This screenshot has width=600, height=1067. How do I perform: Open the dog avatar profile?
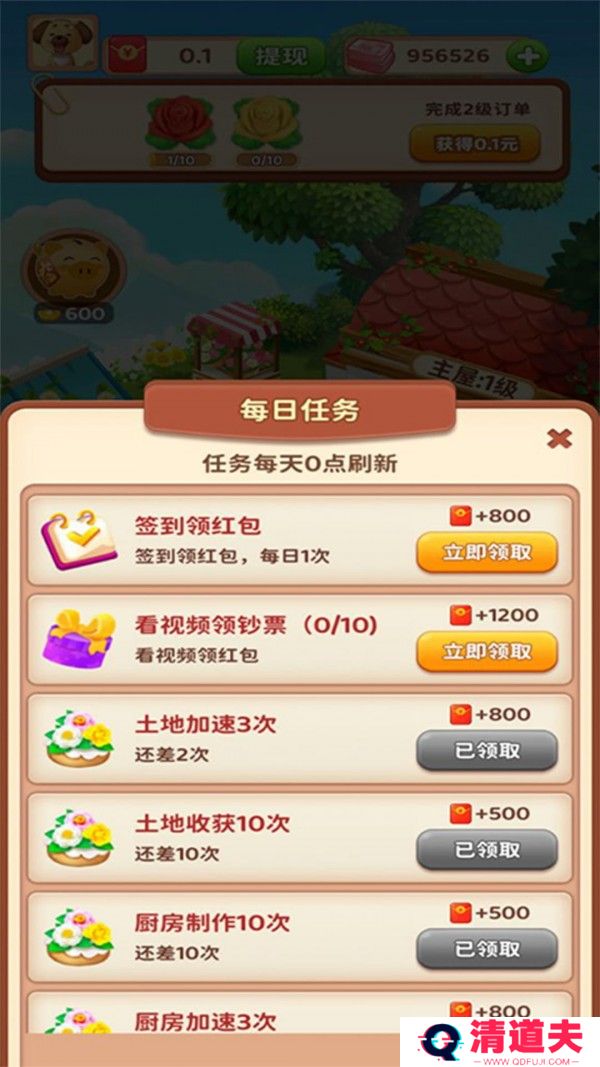tap(63, 43)
